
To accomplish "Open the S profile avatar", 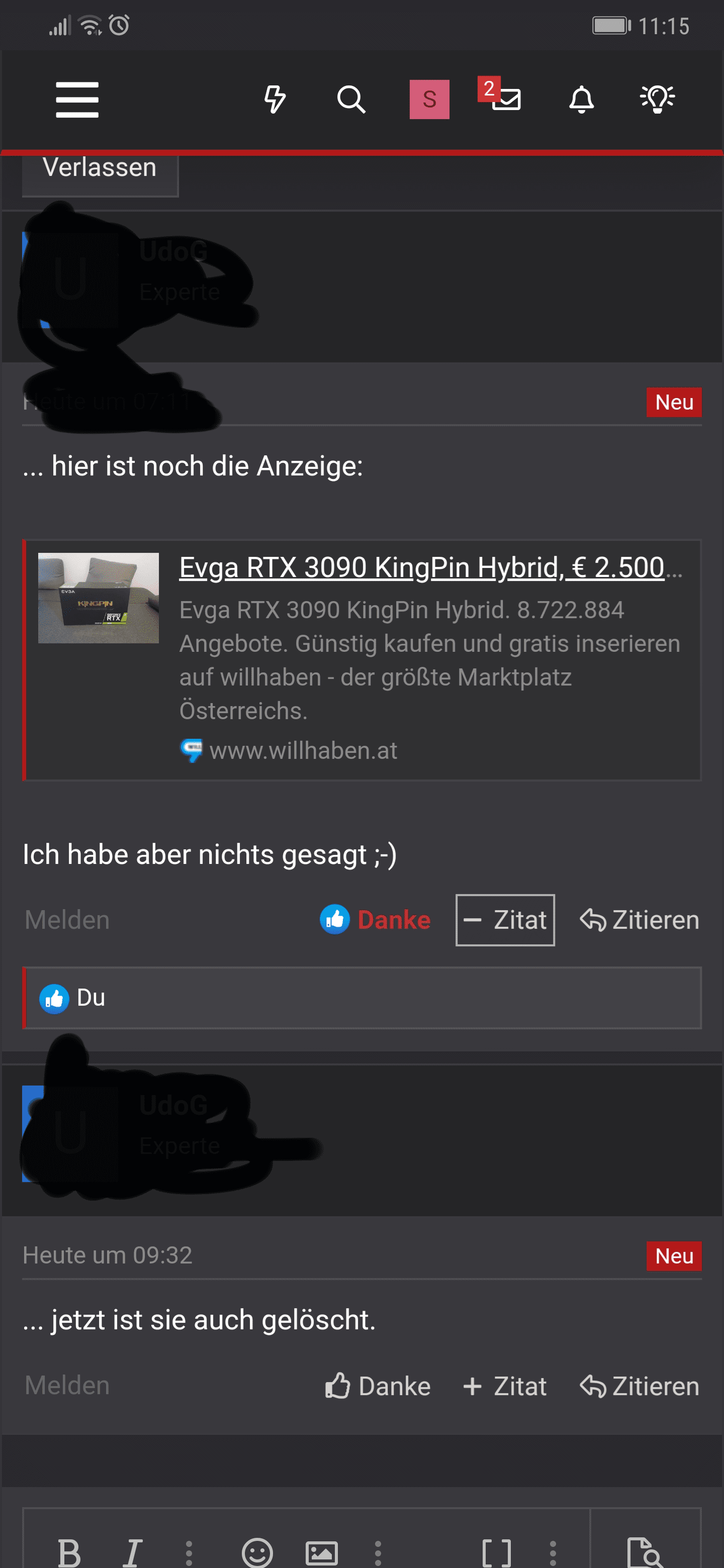I will (x=429, y=99).
